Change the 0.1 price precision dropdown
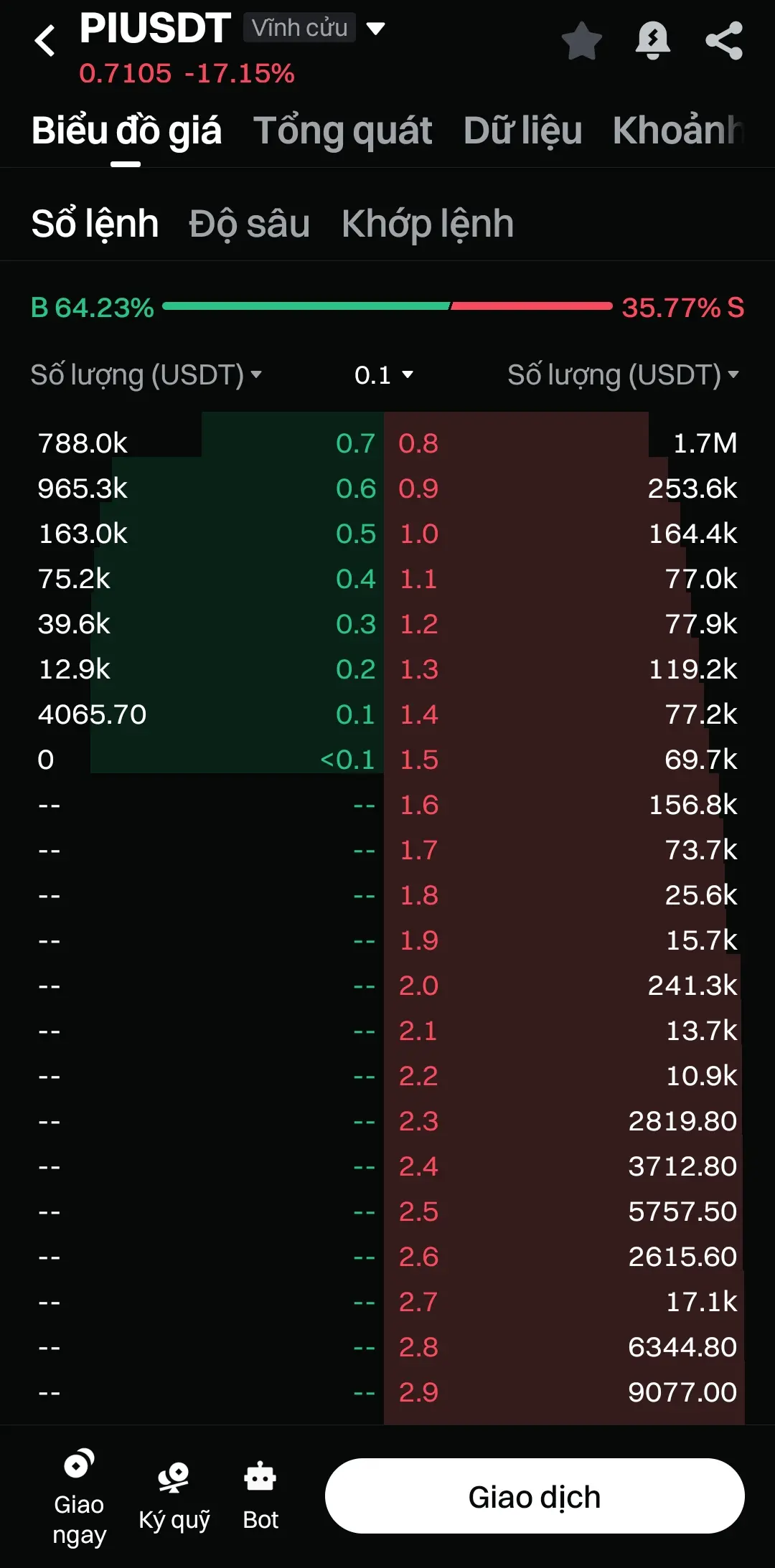This screenshot has height=1568, width=775. click(384, 374)
